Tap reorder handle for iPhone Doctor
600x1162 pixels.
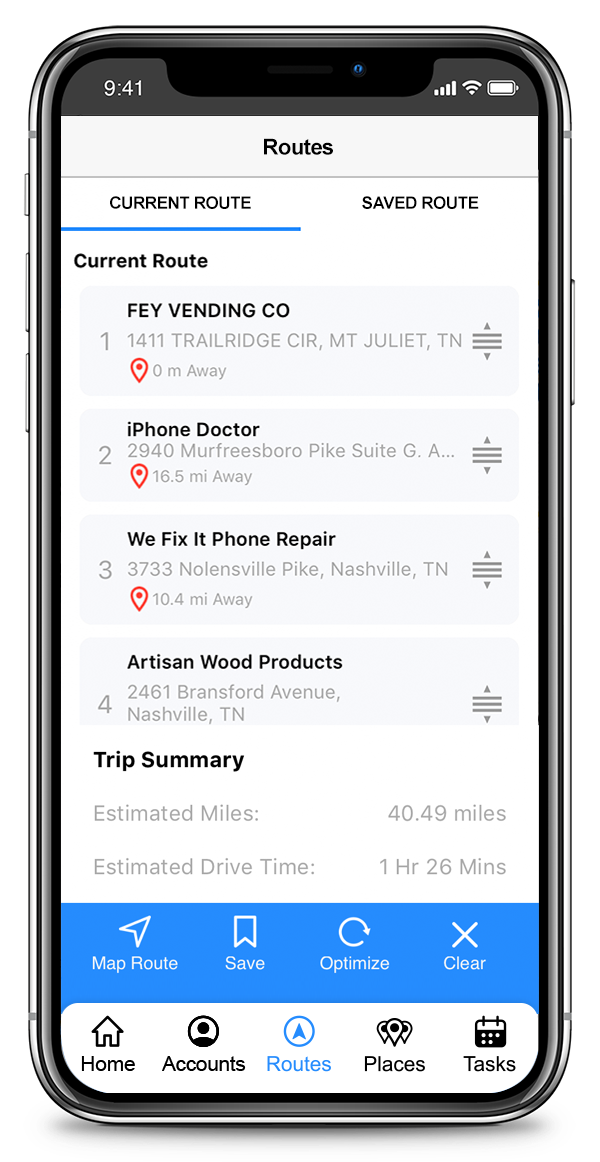click(x=487, y=456)
